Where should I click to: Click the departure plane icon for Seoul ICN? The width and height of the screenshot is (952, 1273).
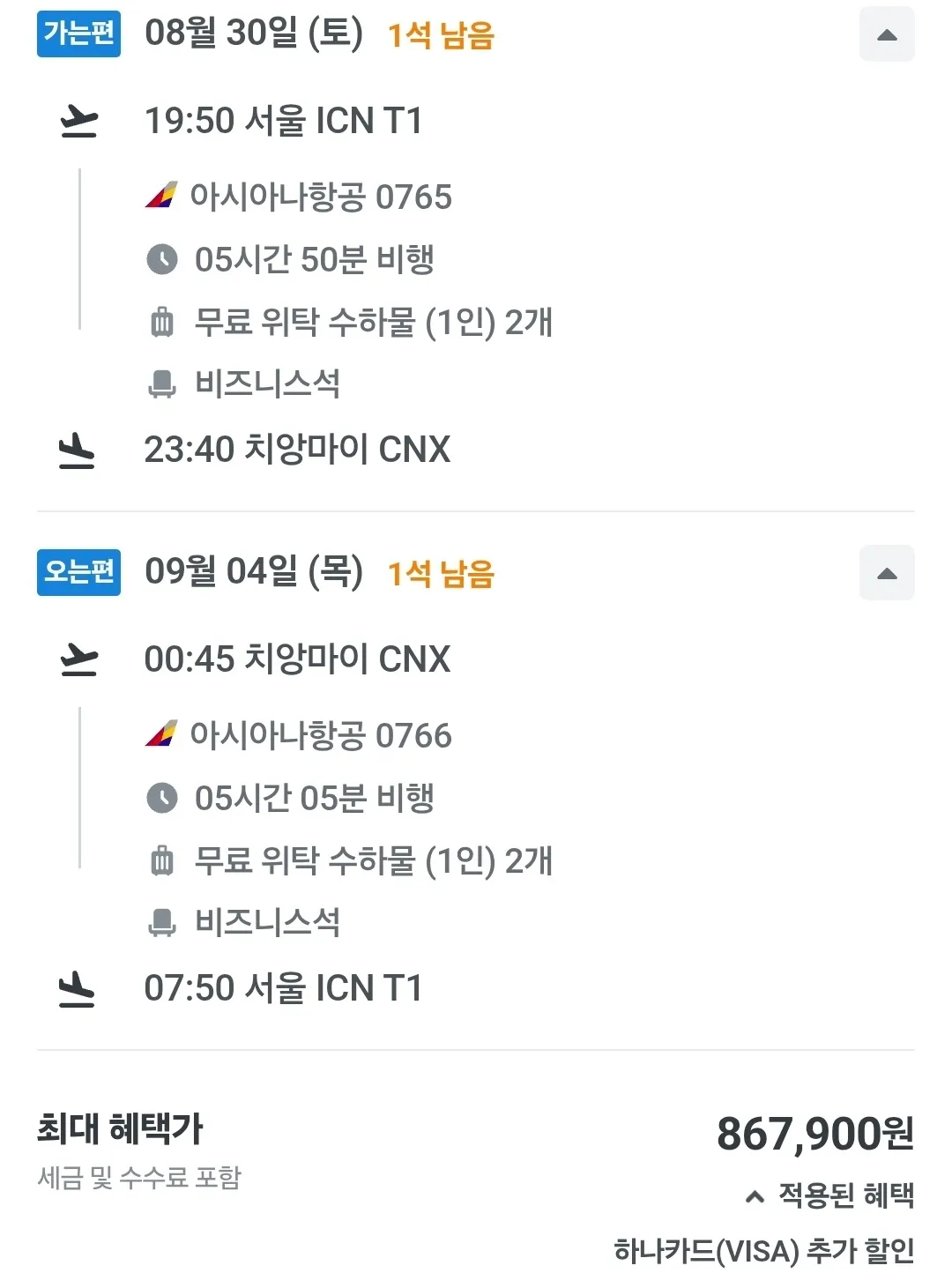click(x=78, y=122)
